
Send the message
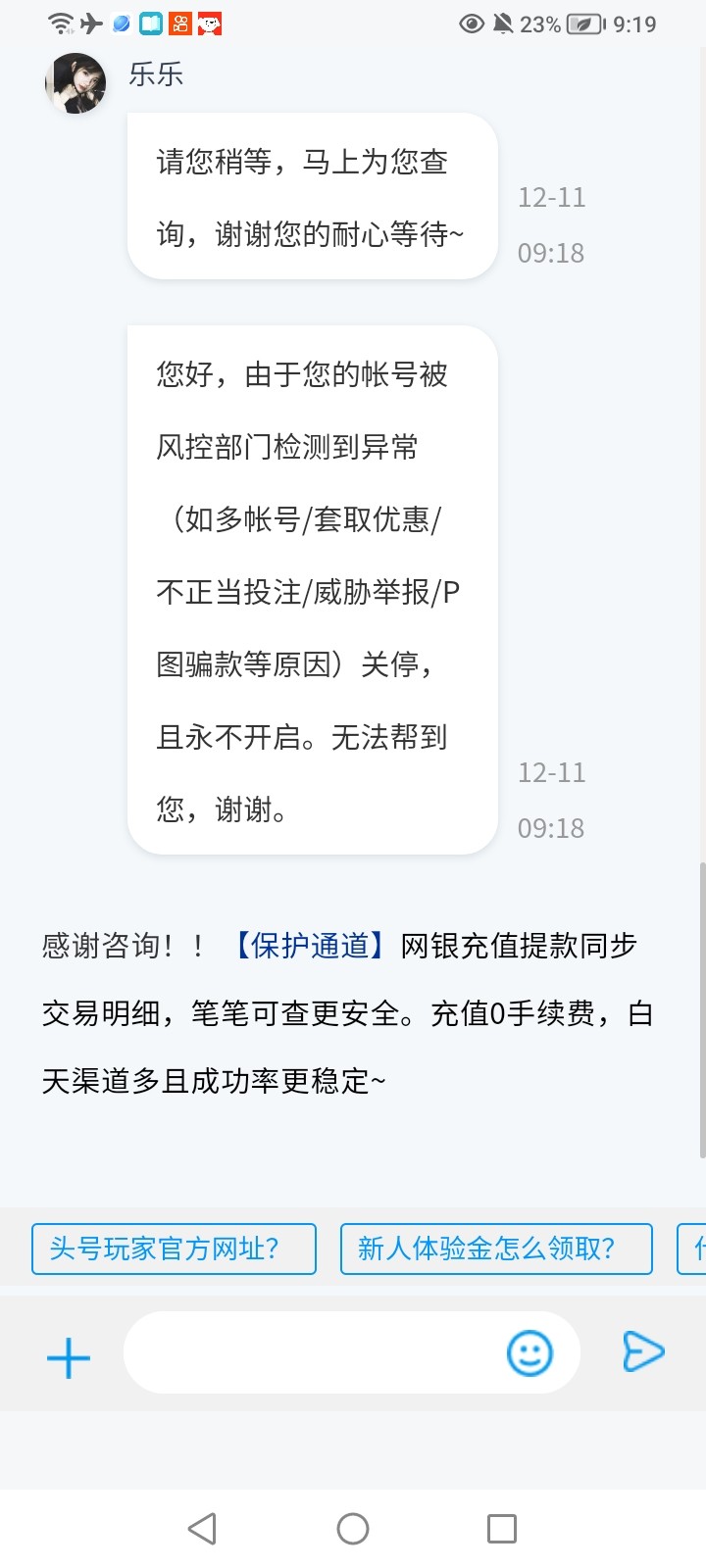[x=643, y=1352]
